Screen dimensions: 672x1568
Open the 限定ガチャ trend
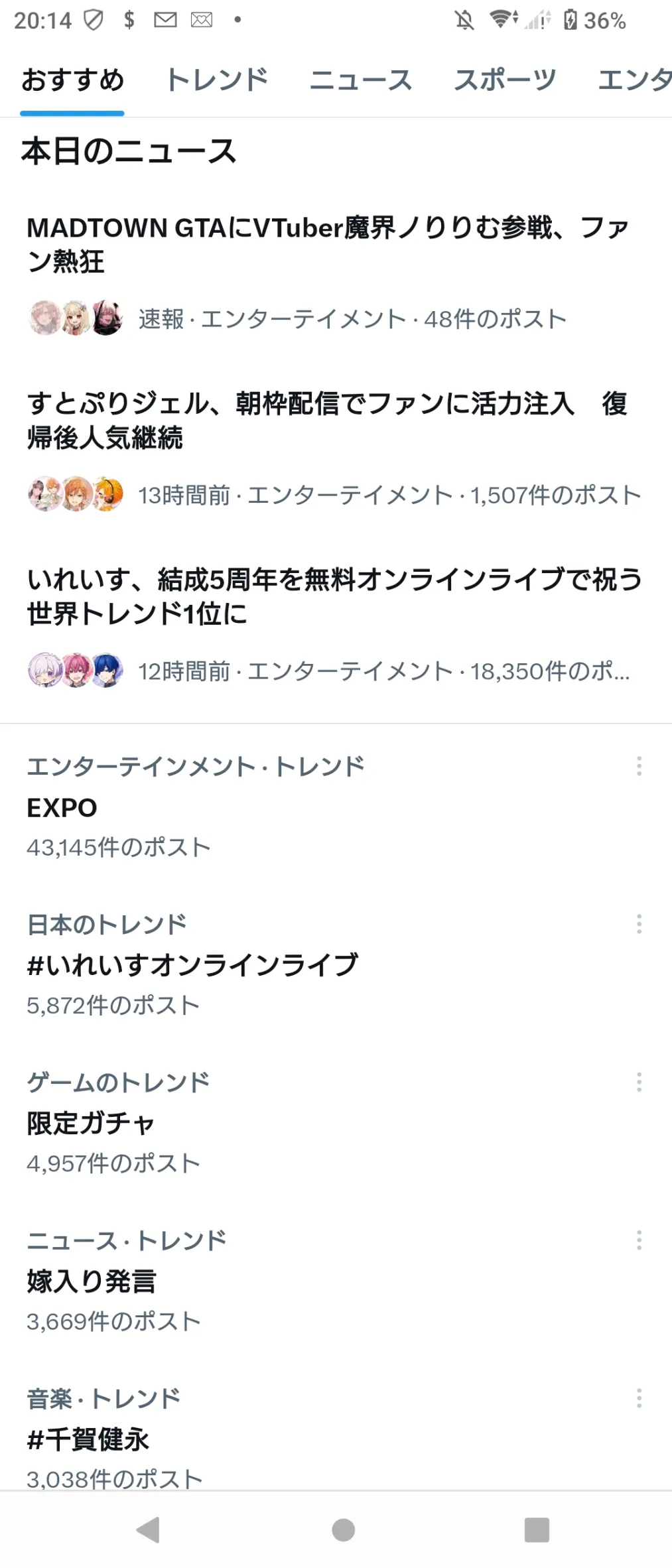(91, 1123)
